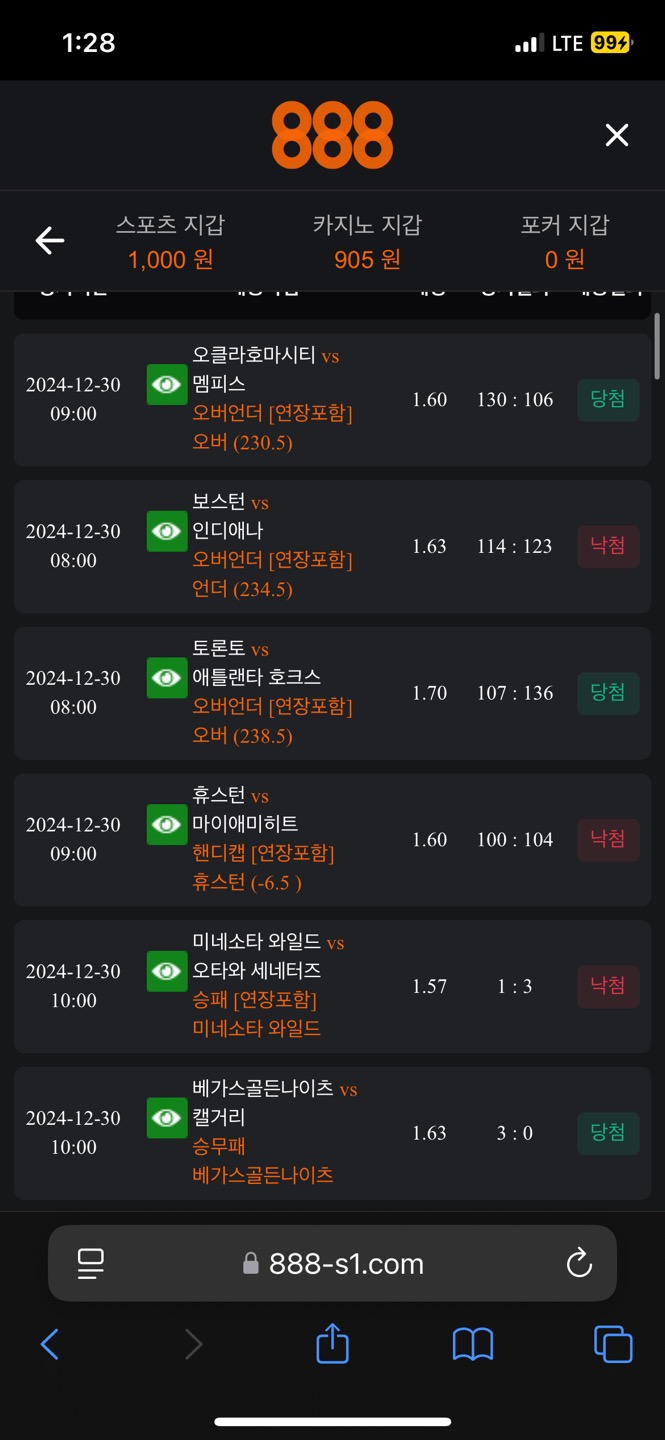Go back in Safari browser history
This screenshot has width=665, height=1440.
click(x=50, y=1344)
